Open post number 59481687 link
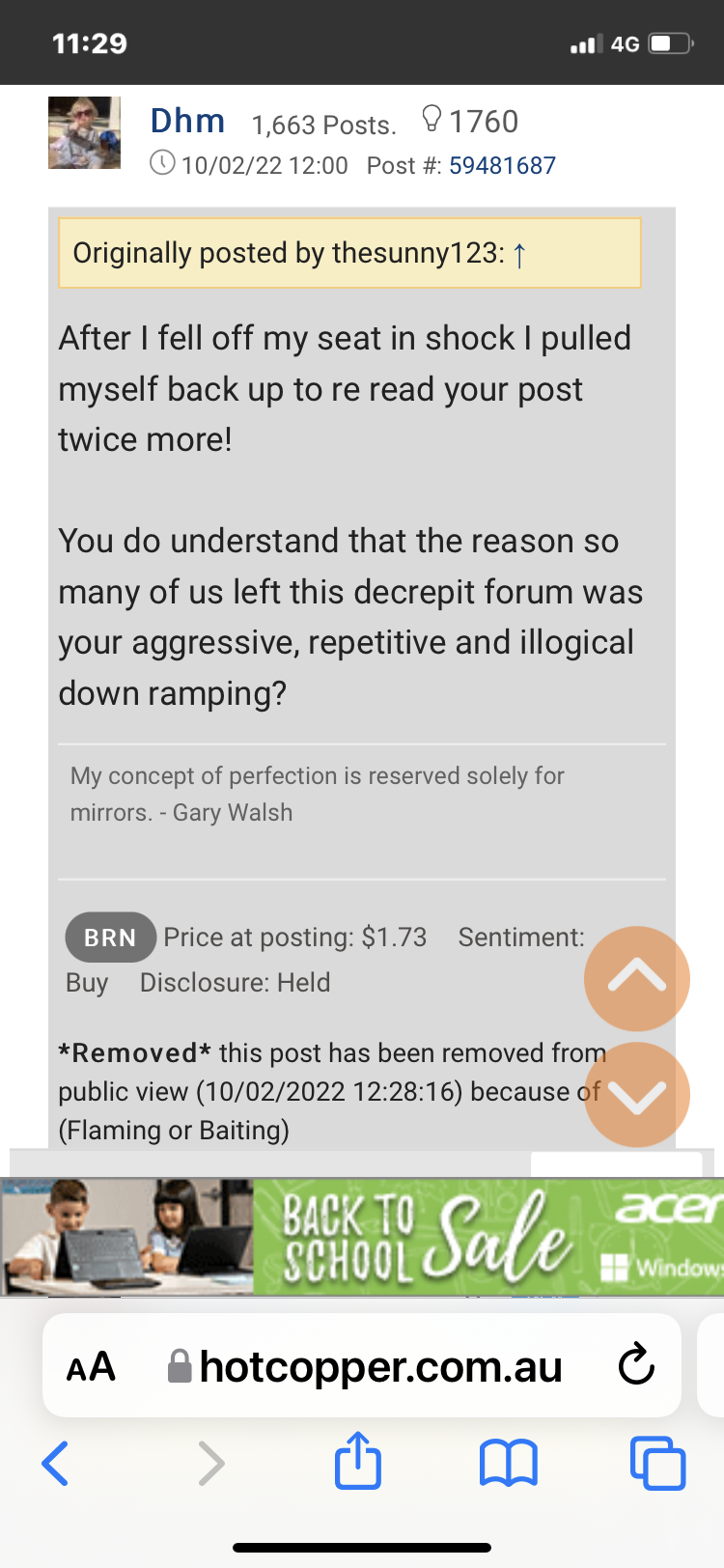Viewport: 724px width, 1568px height. [502, 165]
